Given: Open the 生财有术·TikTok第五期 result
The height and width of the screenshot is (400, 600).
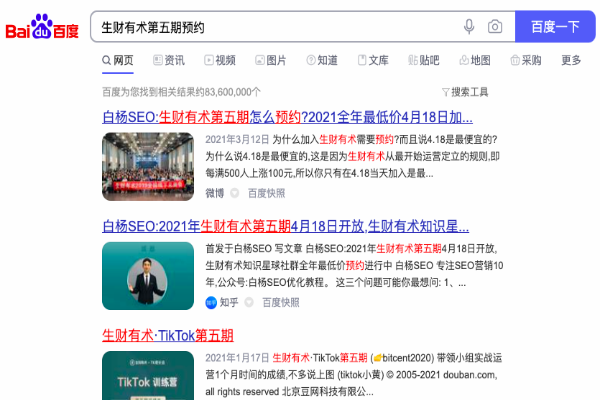Looking at the screenshot, I should click(168, 335).
